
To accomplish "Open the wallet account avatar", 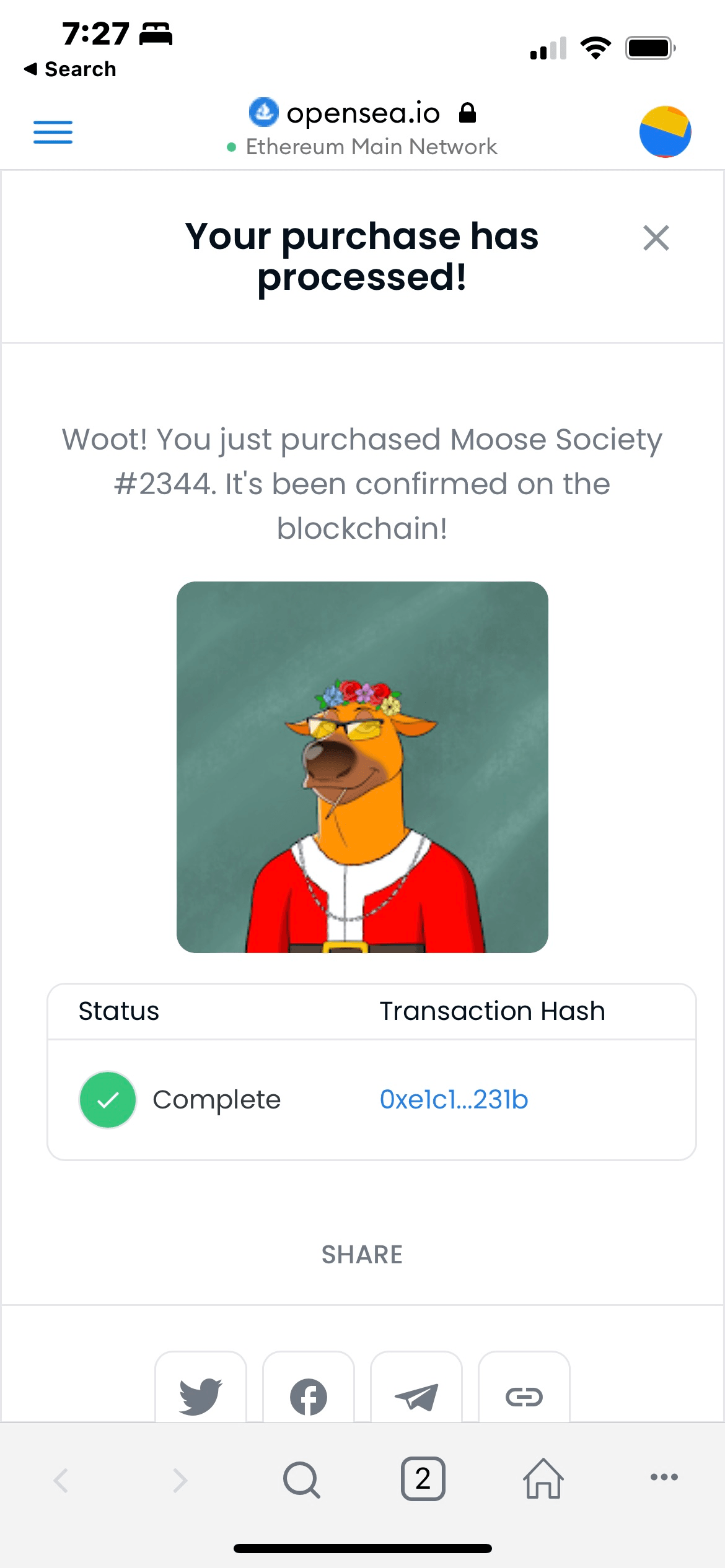I will tap(665, 132).
